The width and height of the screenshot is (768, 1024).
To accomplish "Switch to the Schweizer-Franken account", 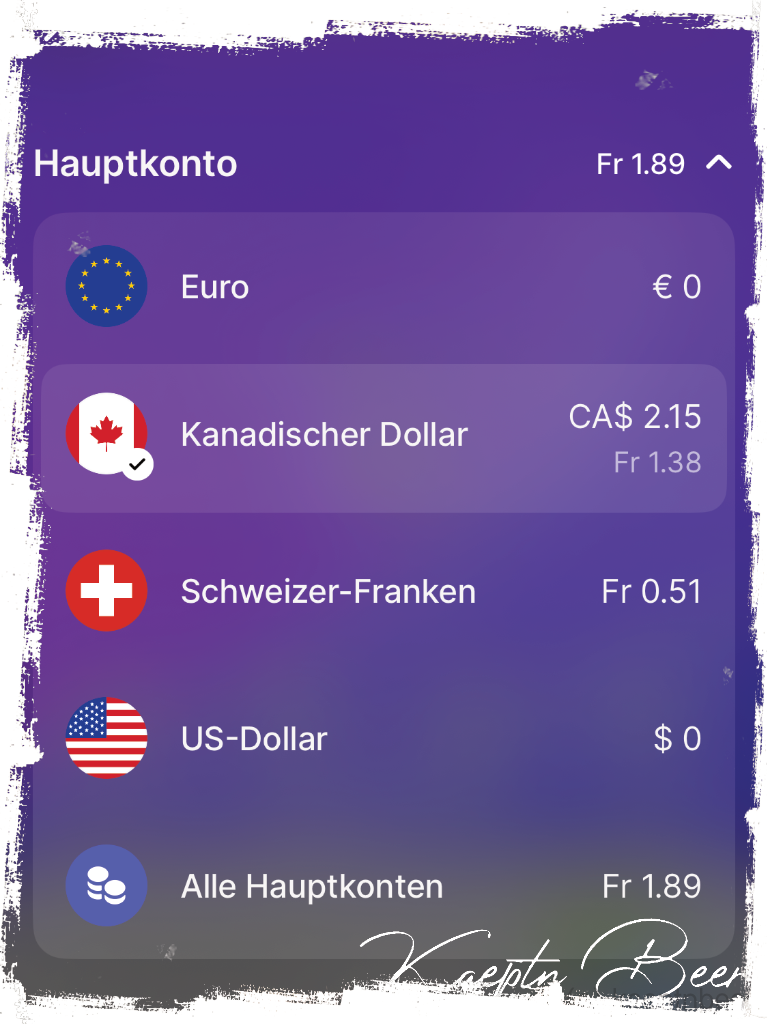I will pyautogui.click(x=384, y=591).
